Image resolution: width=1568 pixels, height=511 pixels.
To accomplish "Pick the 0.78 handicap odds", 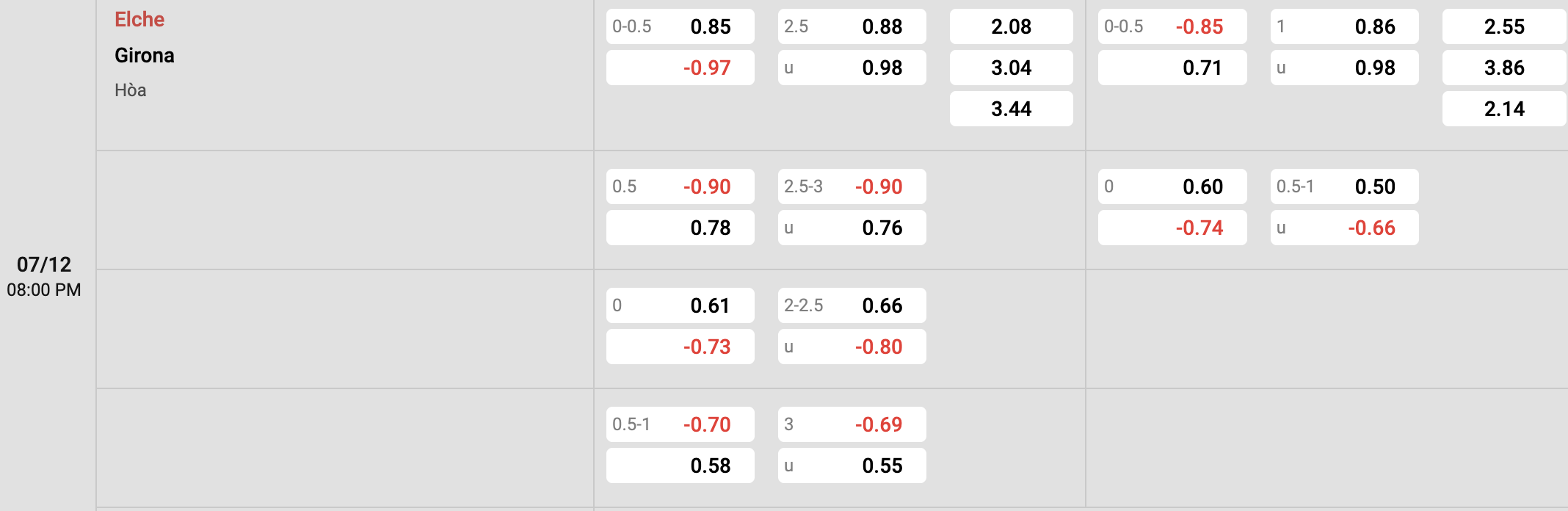I will click(680, 228).
